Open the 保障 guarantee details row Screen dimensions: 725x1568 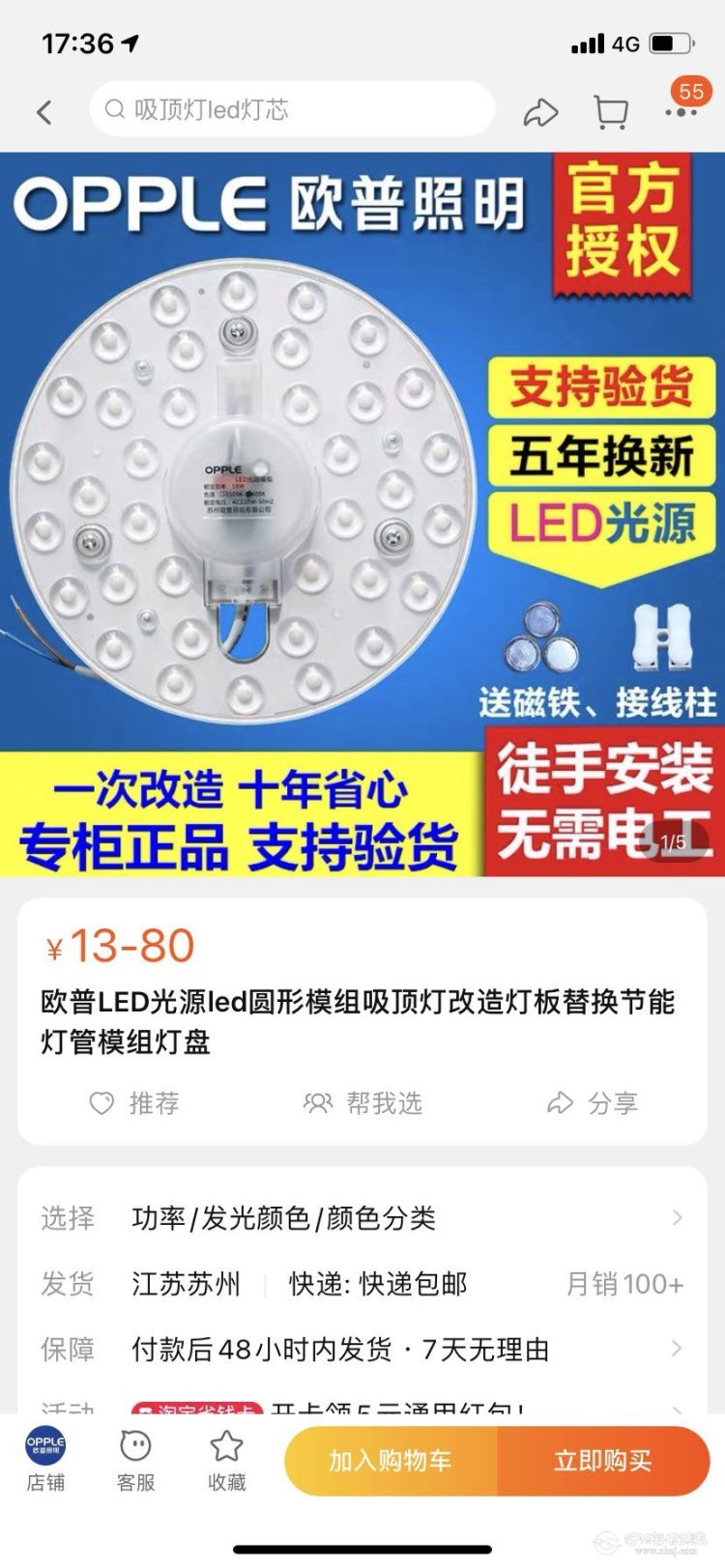pyautogui.click(x=362, y=1349)
